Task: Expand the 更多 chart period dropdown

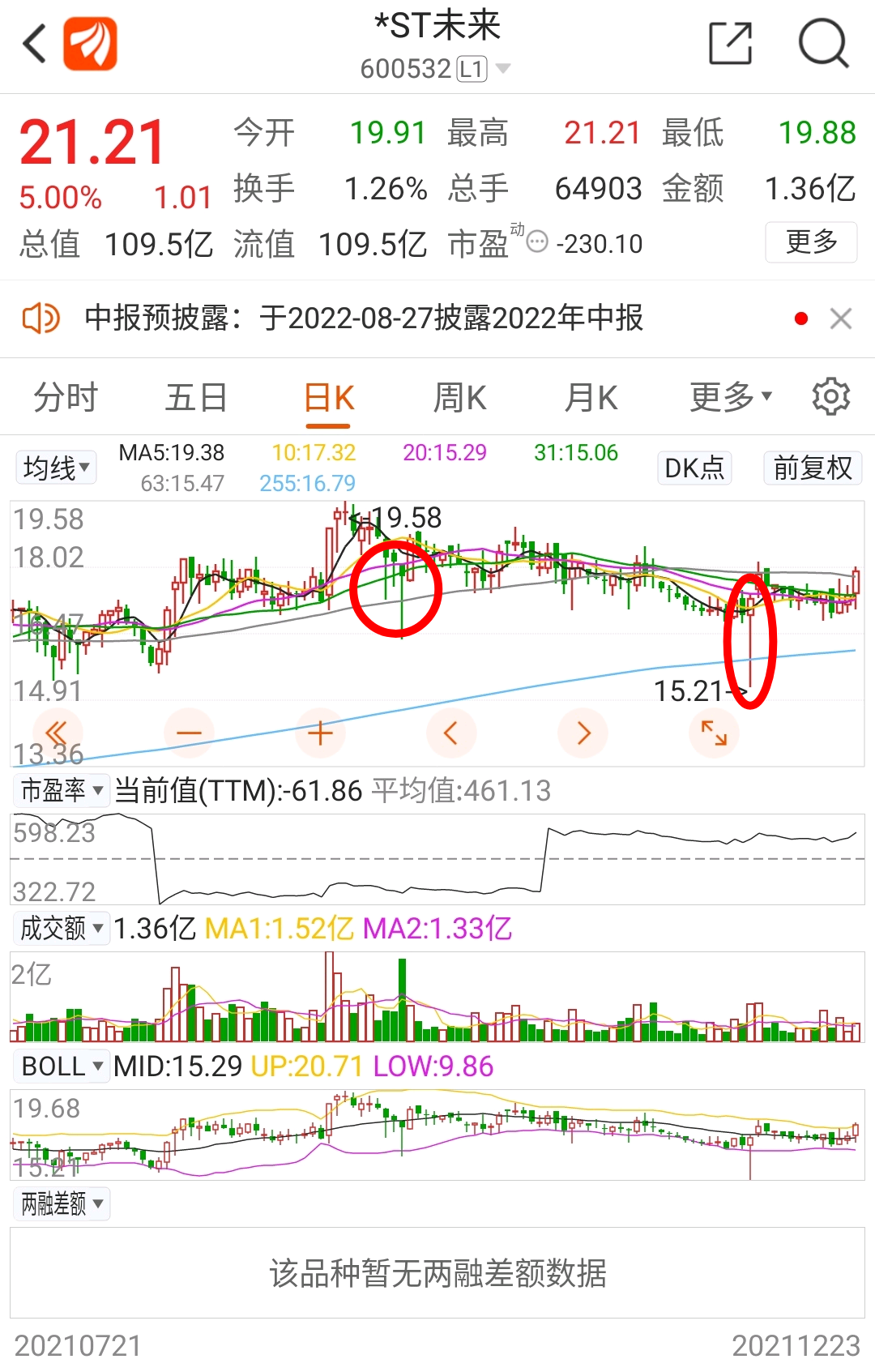Action: (731, 397)
